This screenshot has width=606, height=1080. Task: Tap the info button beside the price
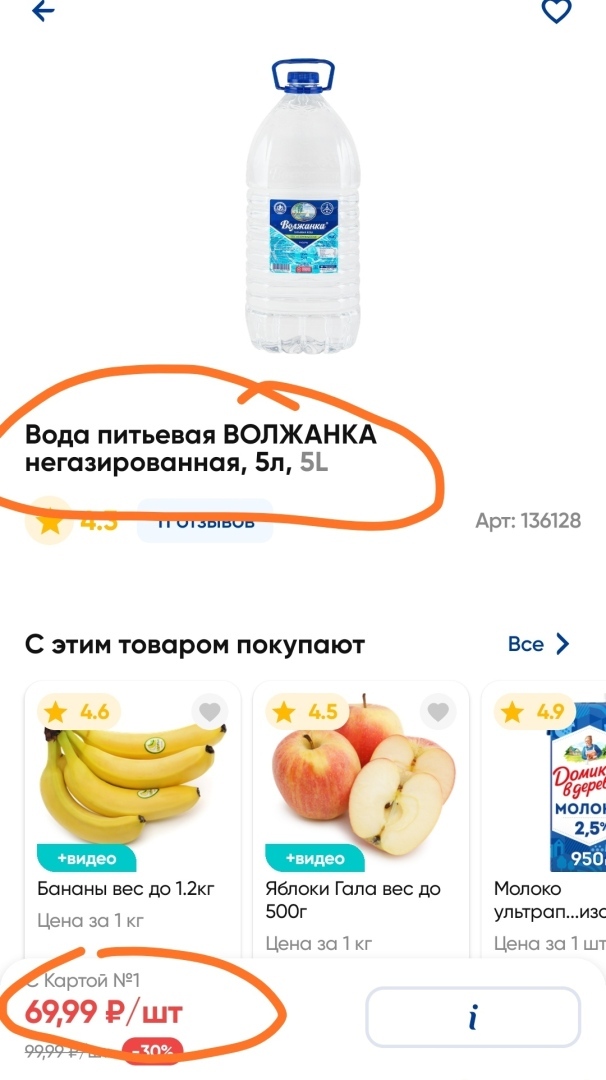pyautogui.click(x=472, y=1018)
